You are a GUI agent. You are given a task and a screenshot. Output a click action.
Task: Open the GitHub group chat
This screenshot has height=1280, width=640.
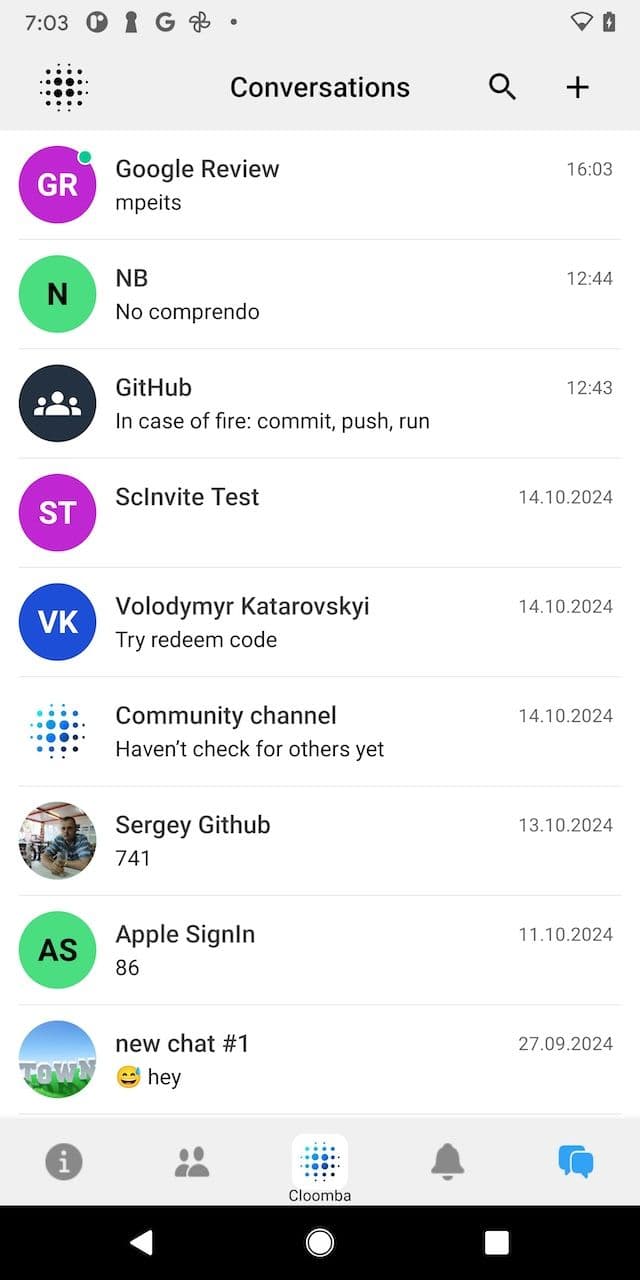pos(320,403)
